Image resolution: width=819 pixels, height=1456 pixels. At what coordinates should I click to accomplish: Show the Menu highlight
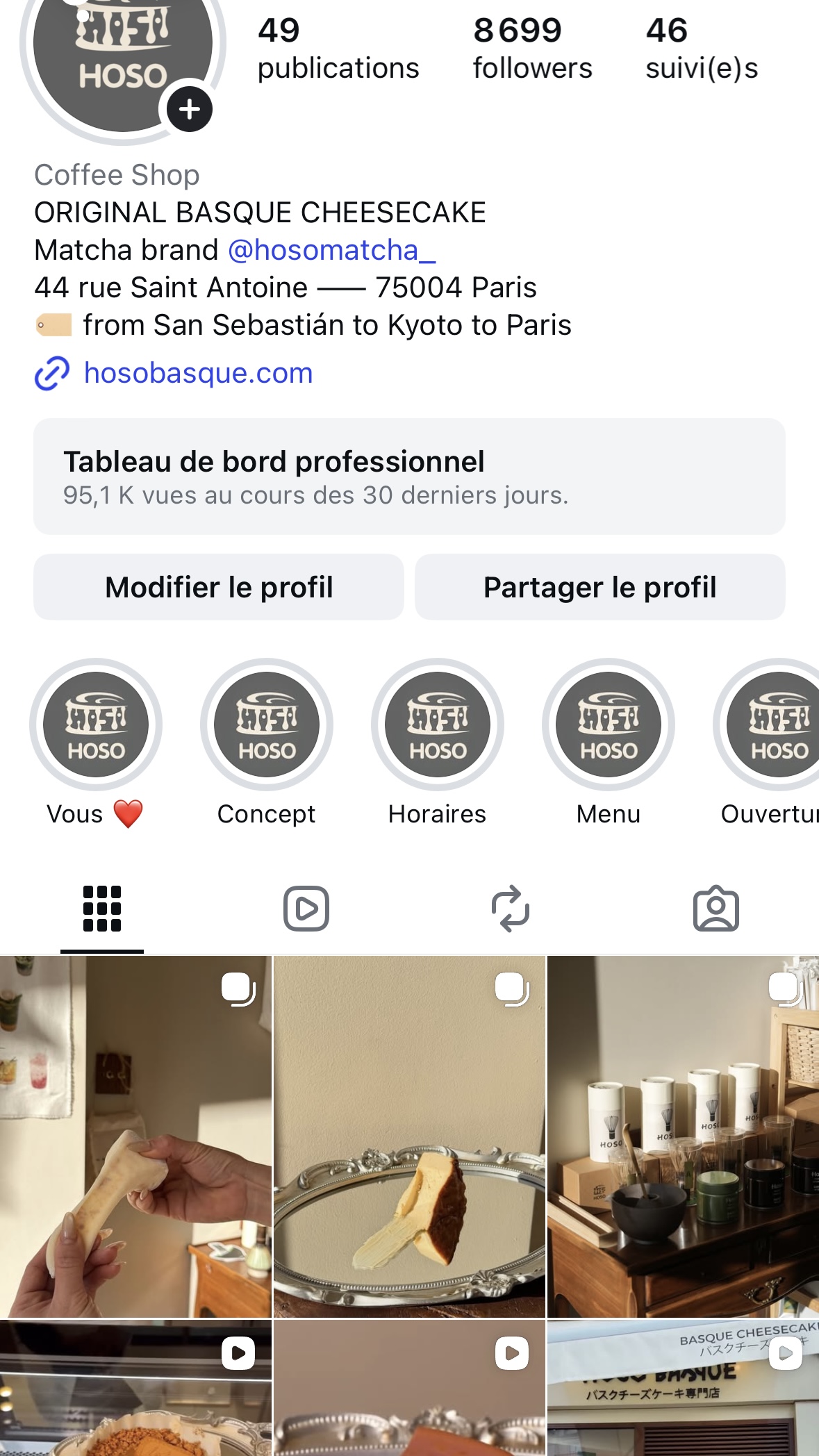click(609, 725)
